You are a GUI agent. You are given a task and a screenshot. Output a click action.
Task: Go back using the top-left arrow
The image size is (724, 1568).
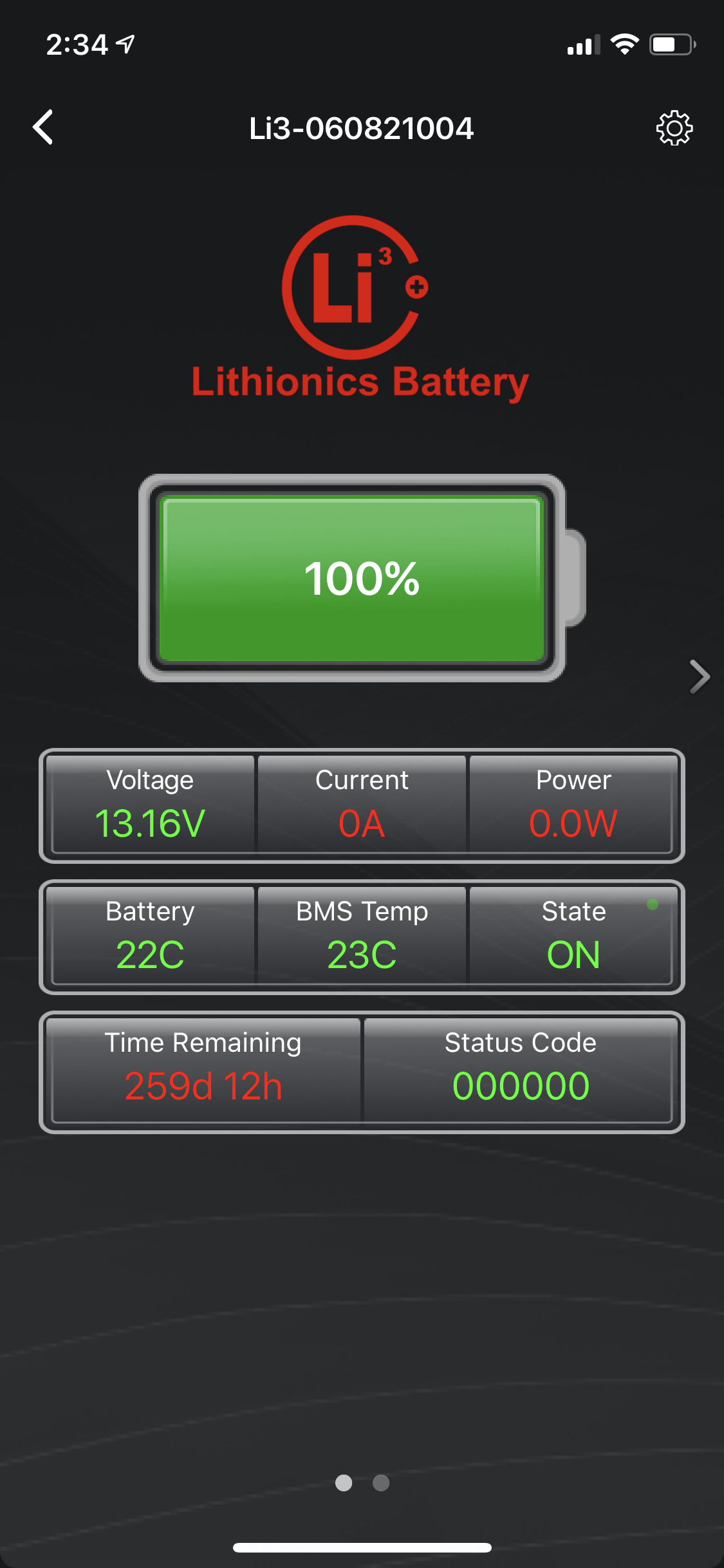pyautogui.click(x=43, y=127)
